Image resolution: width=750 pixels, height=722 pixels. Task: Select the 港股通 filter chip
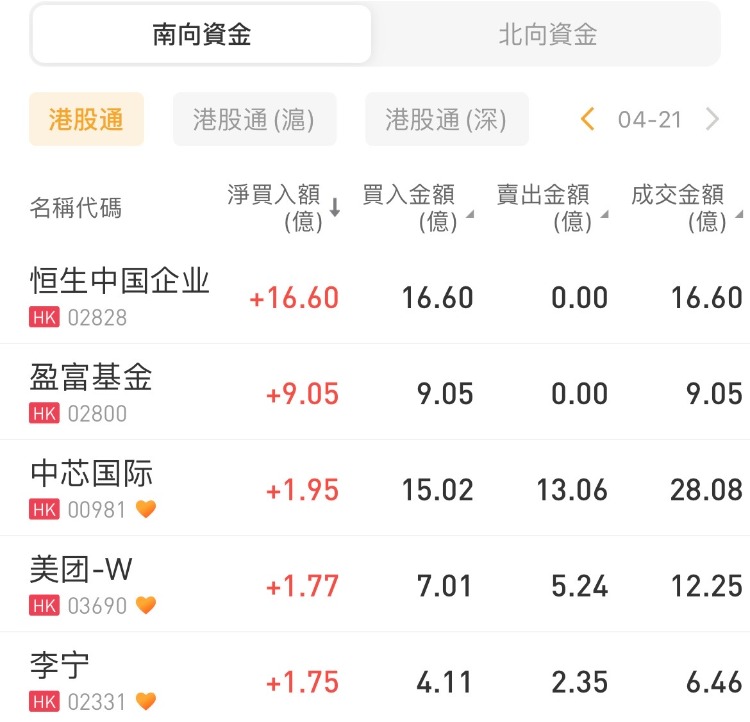click(86, 120)
